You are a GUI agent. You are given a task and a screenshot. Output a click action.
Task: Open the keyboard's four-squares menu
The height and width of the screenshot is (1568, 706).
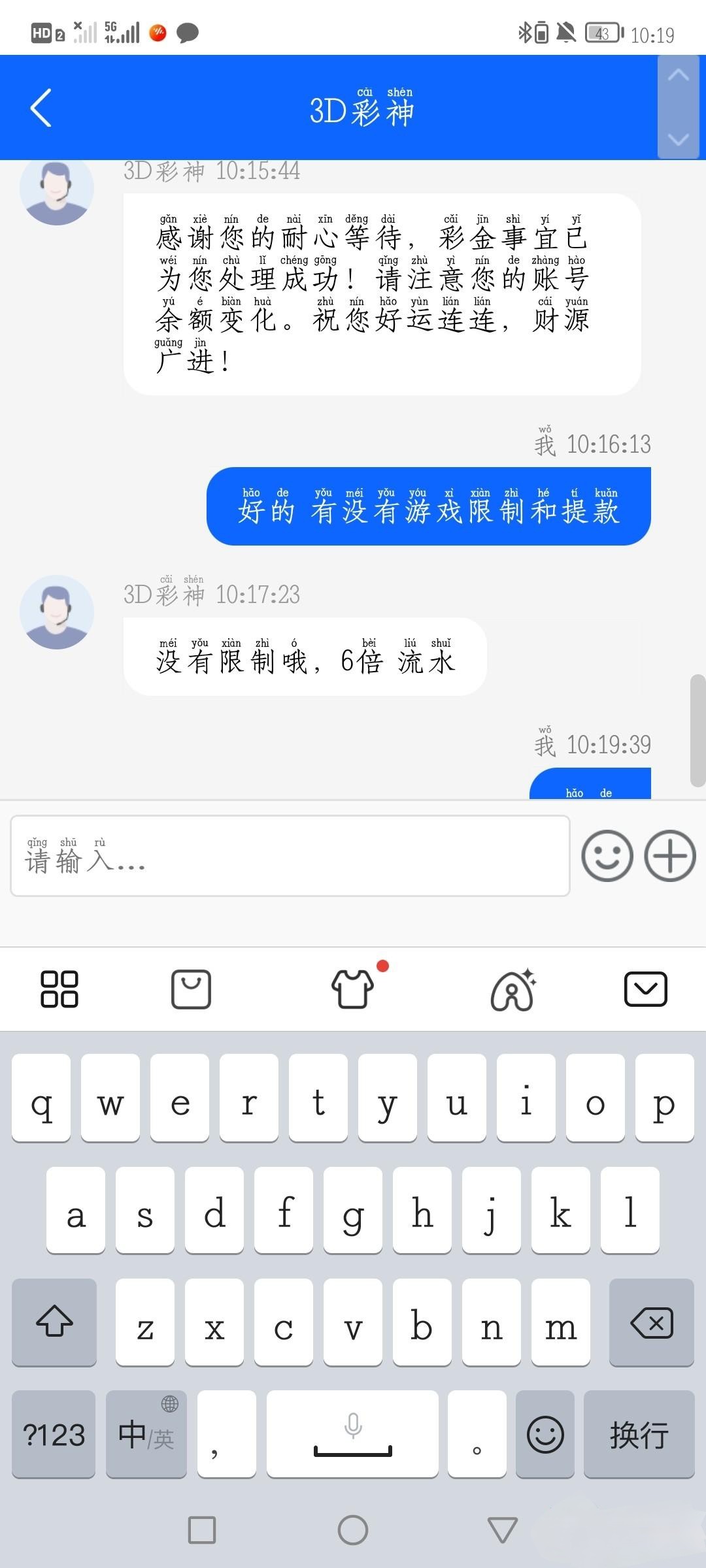pyautogui.click(x=59, y=989)
